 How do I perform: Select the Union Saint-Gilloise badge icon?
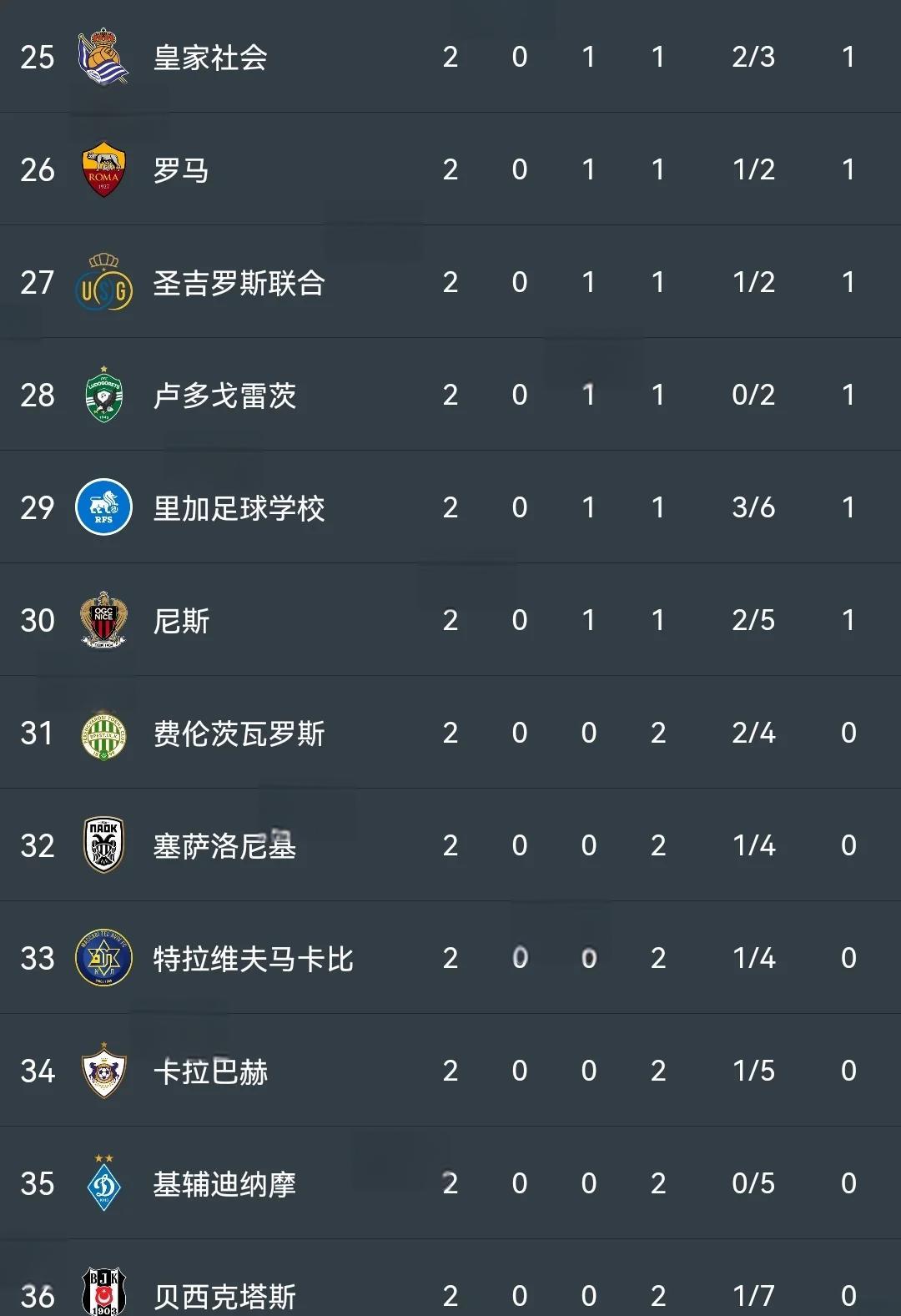click(102, 282)
